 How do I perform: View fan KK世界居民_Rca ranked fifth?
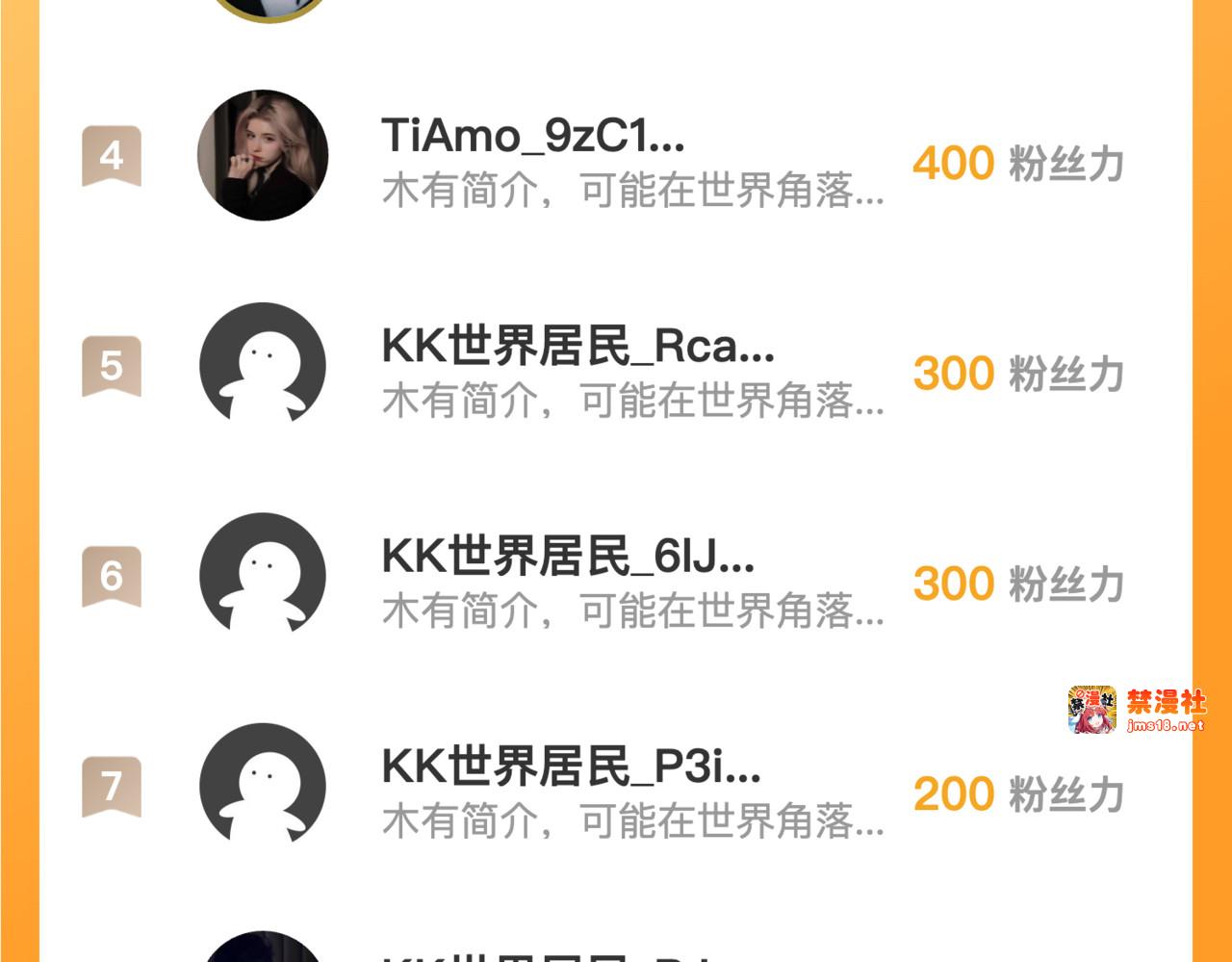point(577,348)
